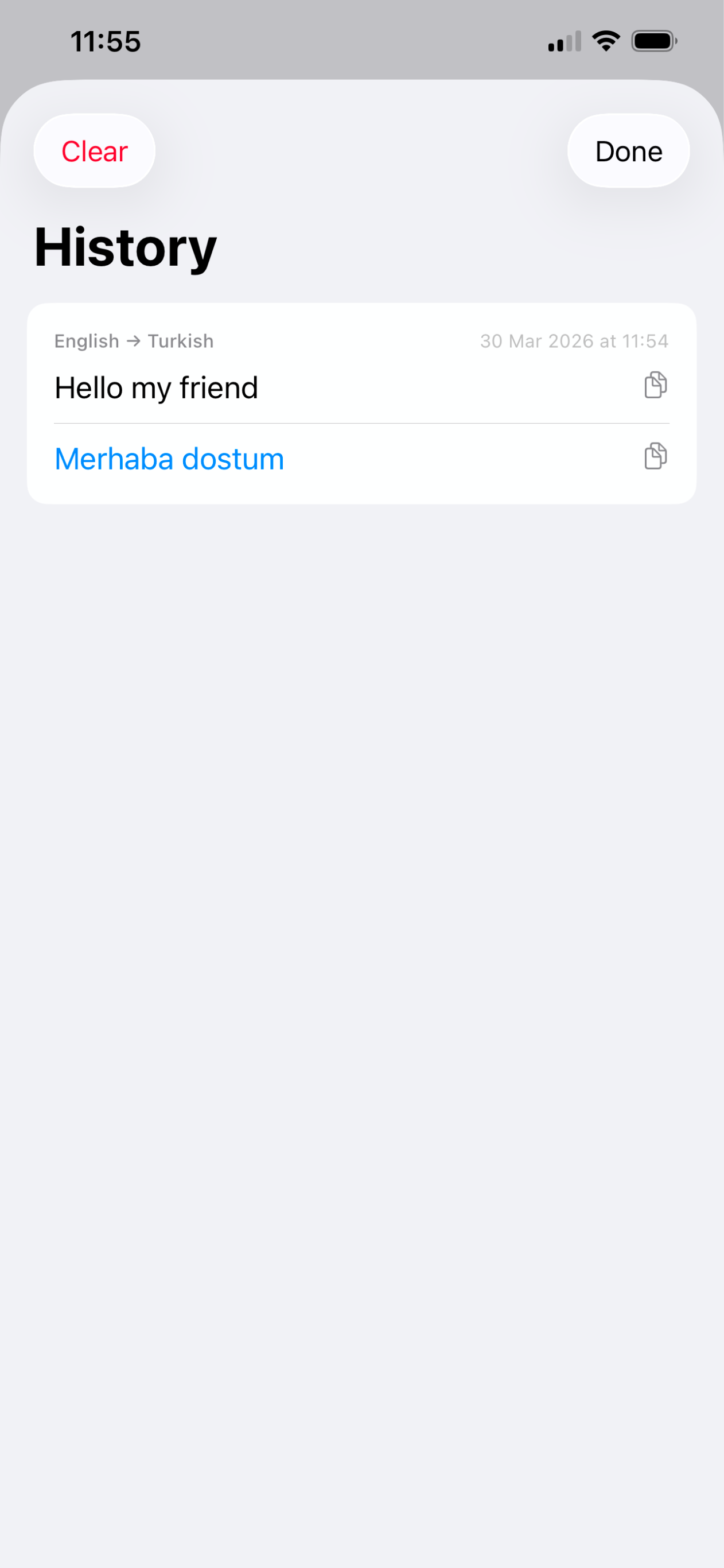The height and width of the screenshot is (1568, 724).
Task: Tap the "English → Turkish" direction label
Action: coord(133,341)
